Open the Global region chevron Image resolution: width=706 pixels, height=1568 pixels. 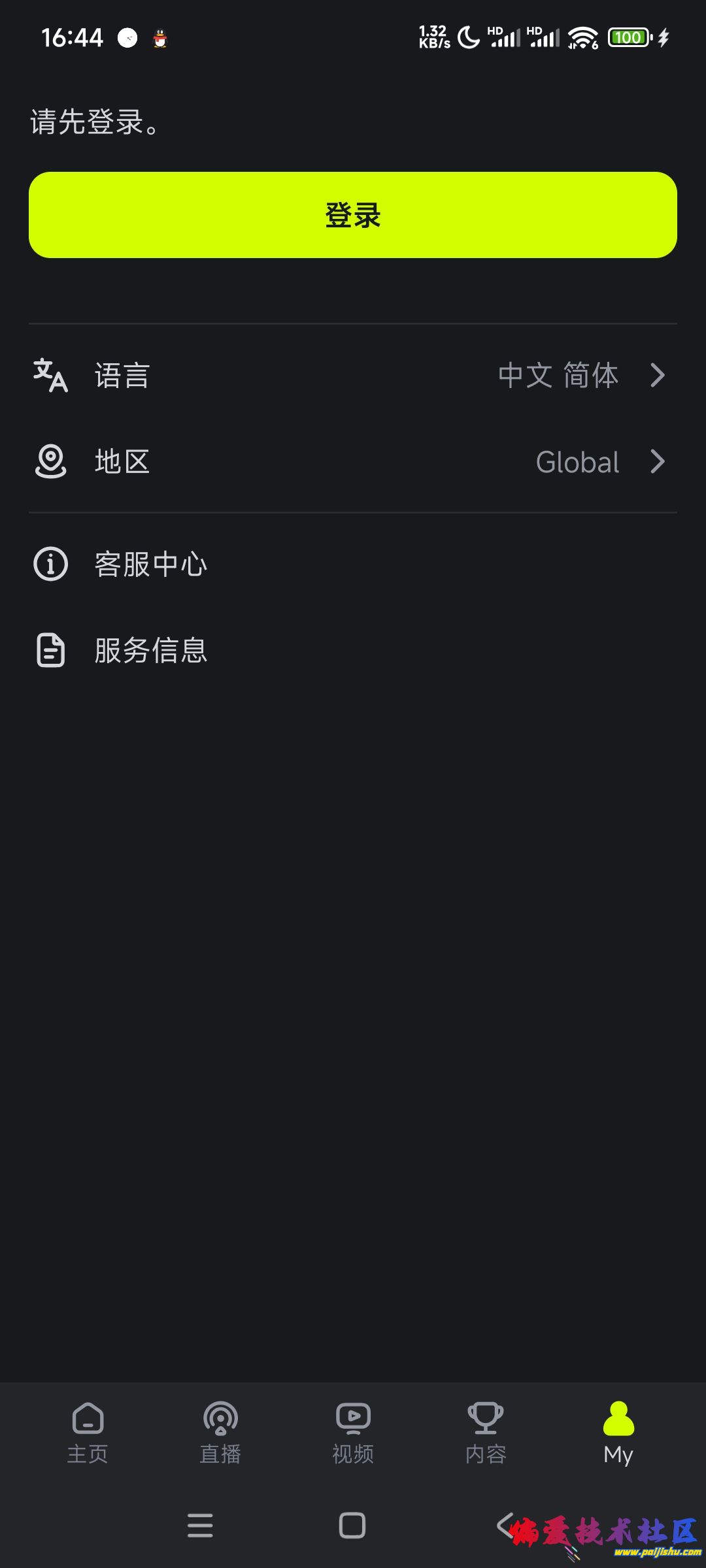click(x=658, y=463)
